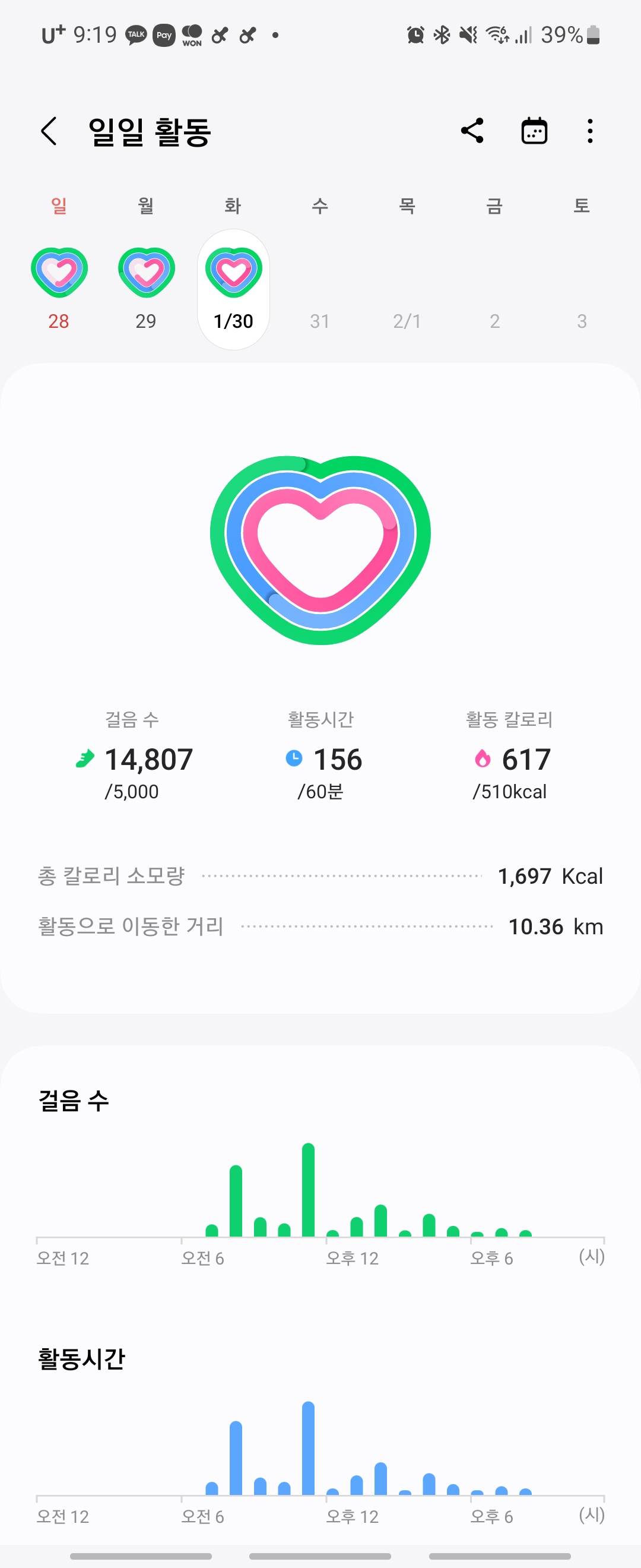Image resolution: width=641 pixels, height=1568 pixels.
Task: Go back from the 일일 활동 screen
Action: pyautogui.click(x=49, y=131)
